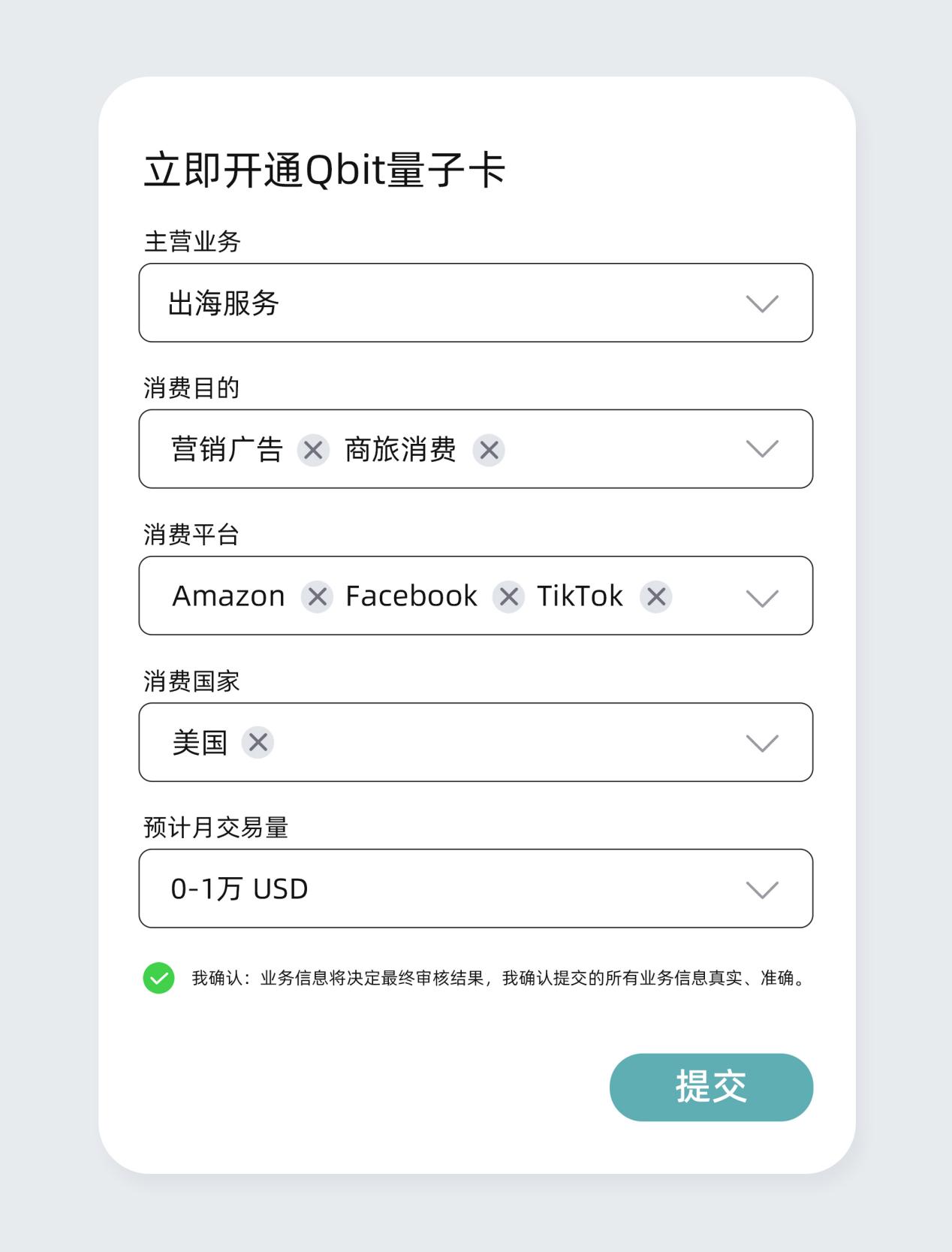Remove the 美国 country tag
The height and width of the screenshot is (1252, 952).
258,742
